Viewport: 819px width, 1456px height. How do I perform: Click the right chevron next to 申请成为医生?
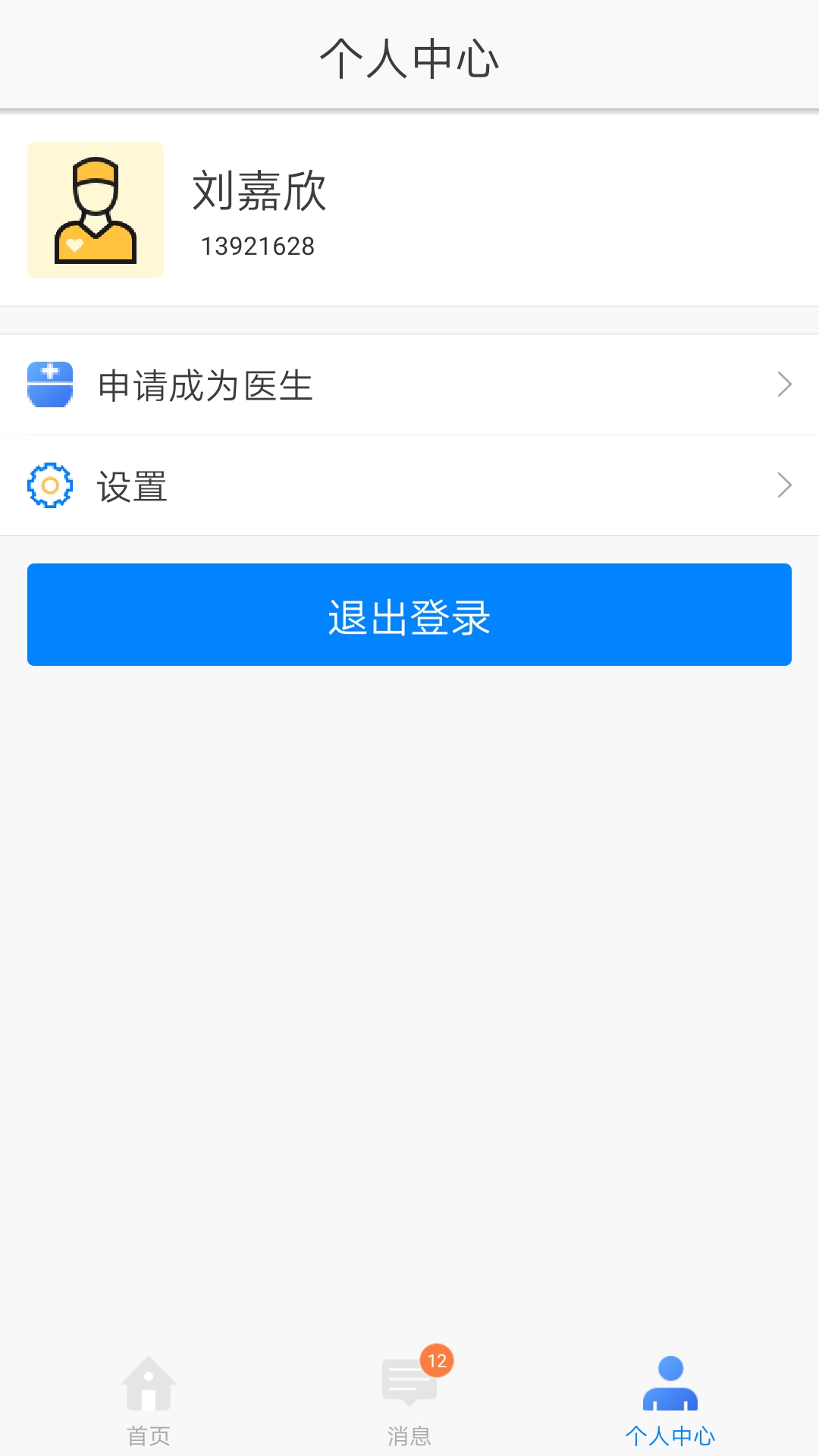click(x=786, y=384)
